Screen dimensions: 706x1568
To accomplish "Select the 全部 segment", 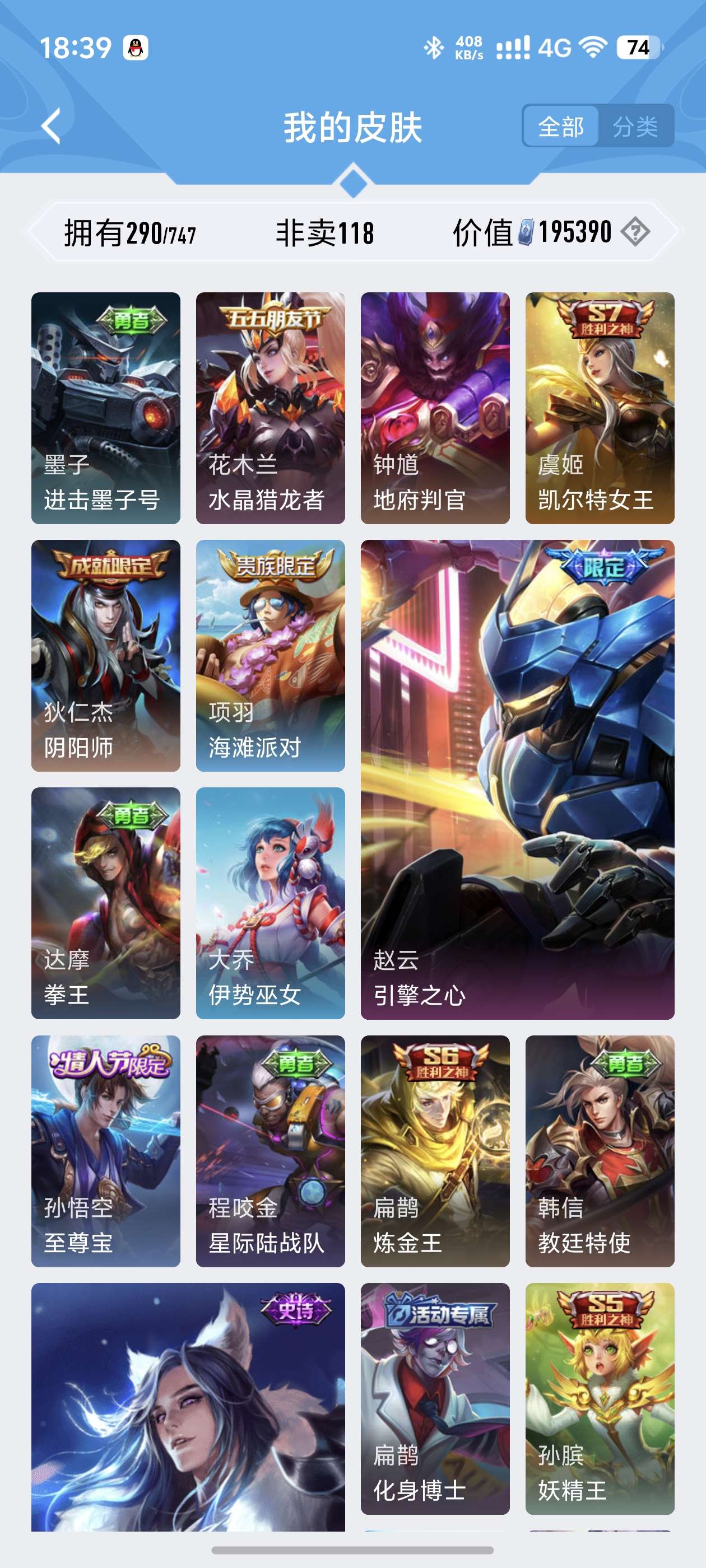I will [x=560, y=126].
